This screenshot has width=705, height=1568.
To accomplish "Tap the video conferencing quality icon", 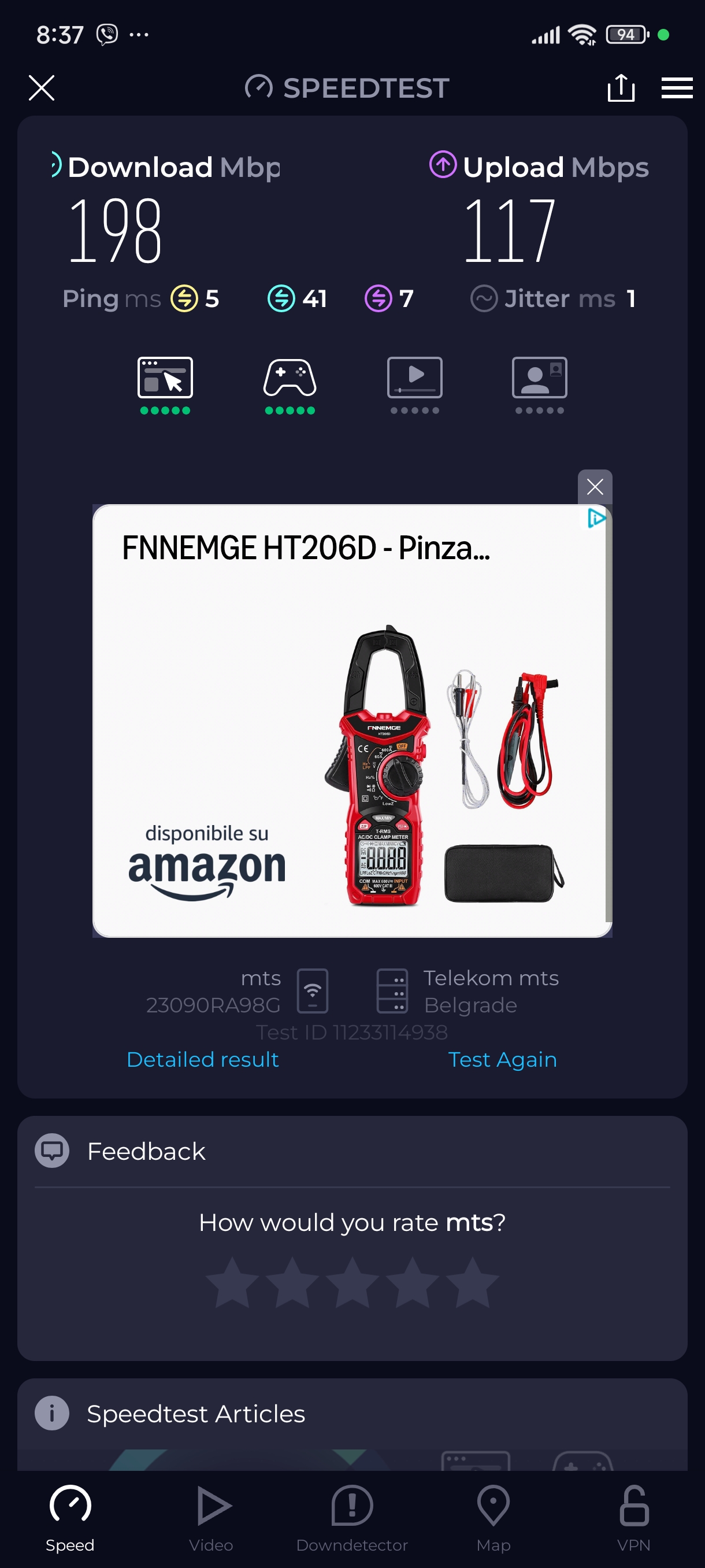I will (x=539, y=378).
